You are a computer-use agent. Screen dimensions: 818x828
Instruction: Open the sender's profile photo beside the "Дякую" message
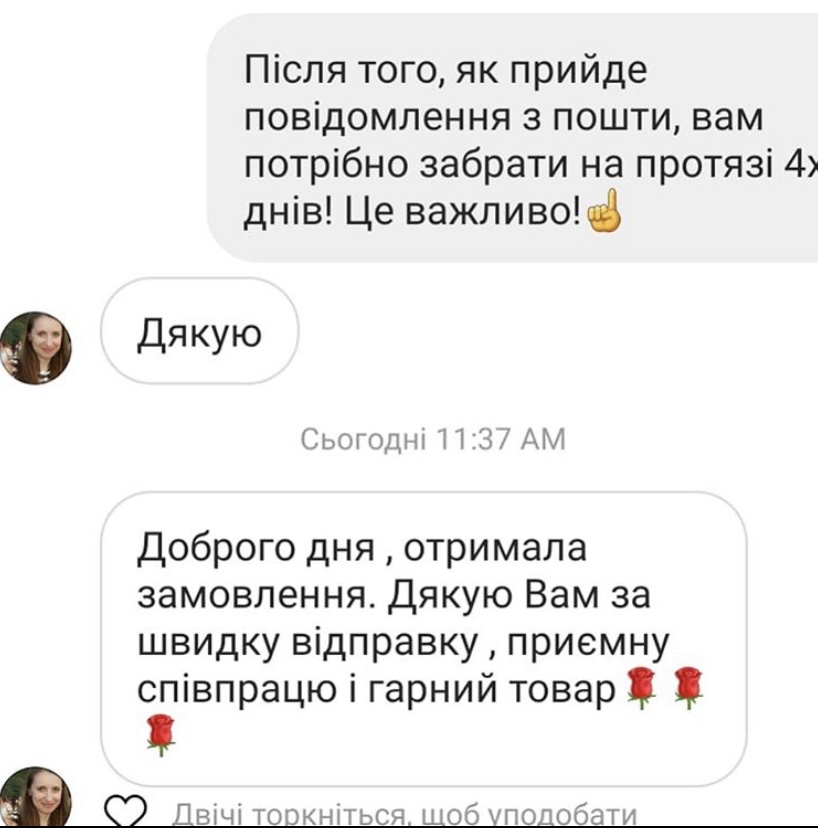coord(36,347)
